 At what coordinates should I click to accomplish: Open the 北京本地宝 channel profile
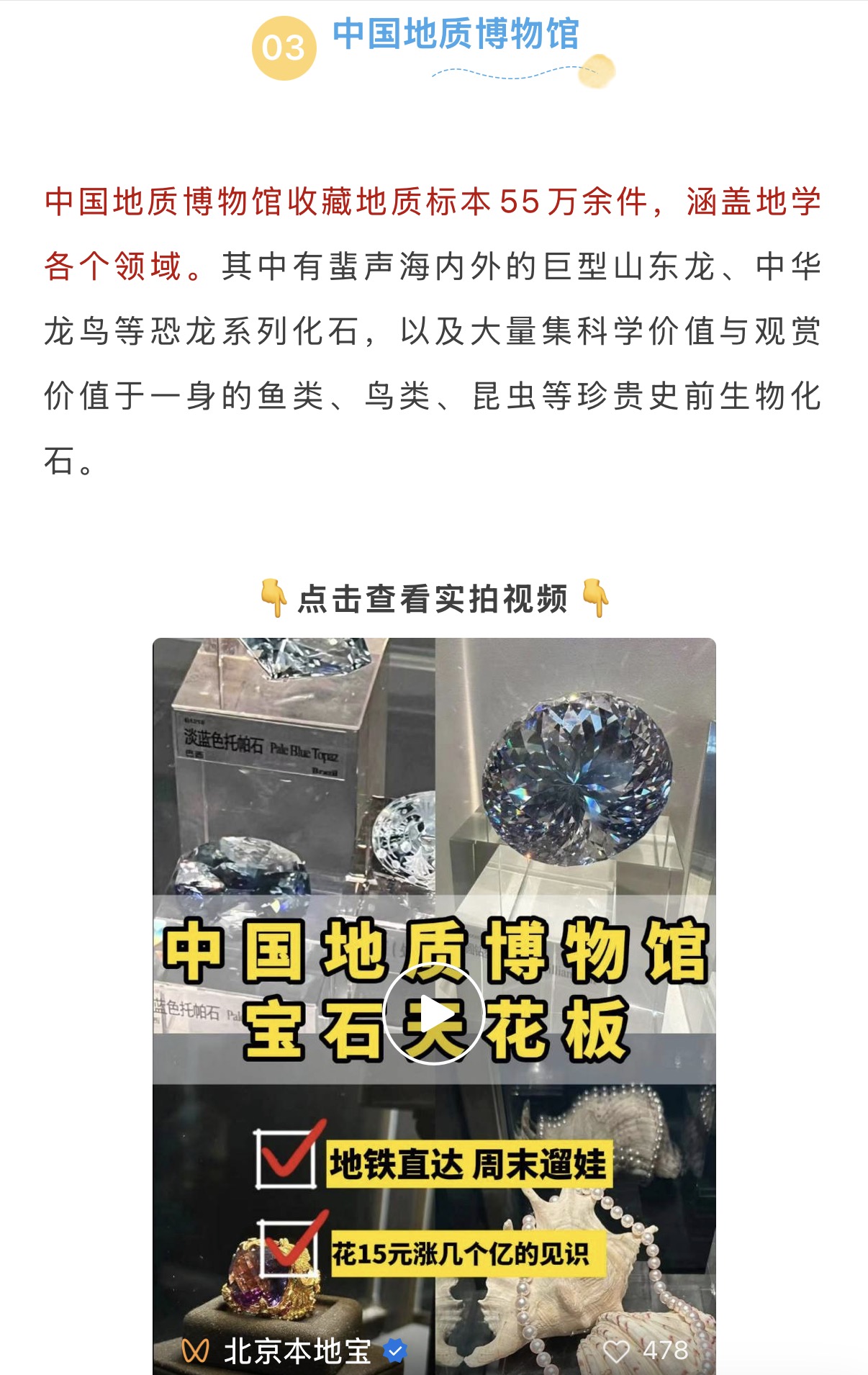tap(297, 1351)
